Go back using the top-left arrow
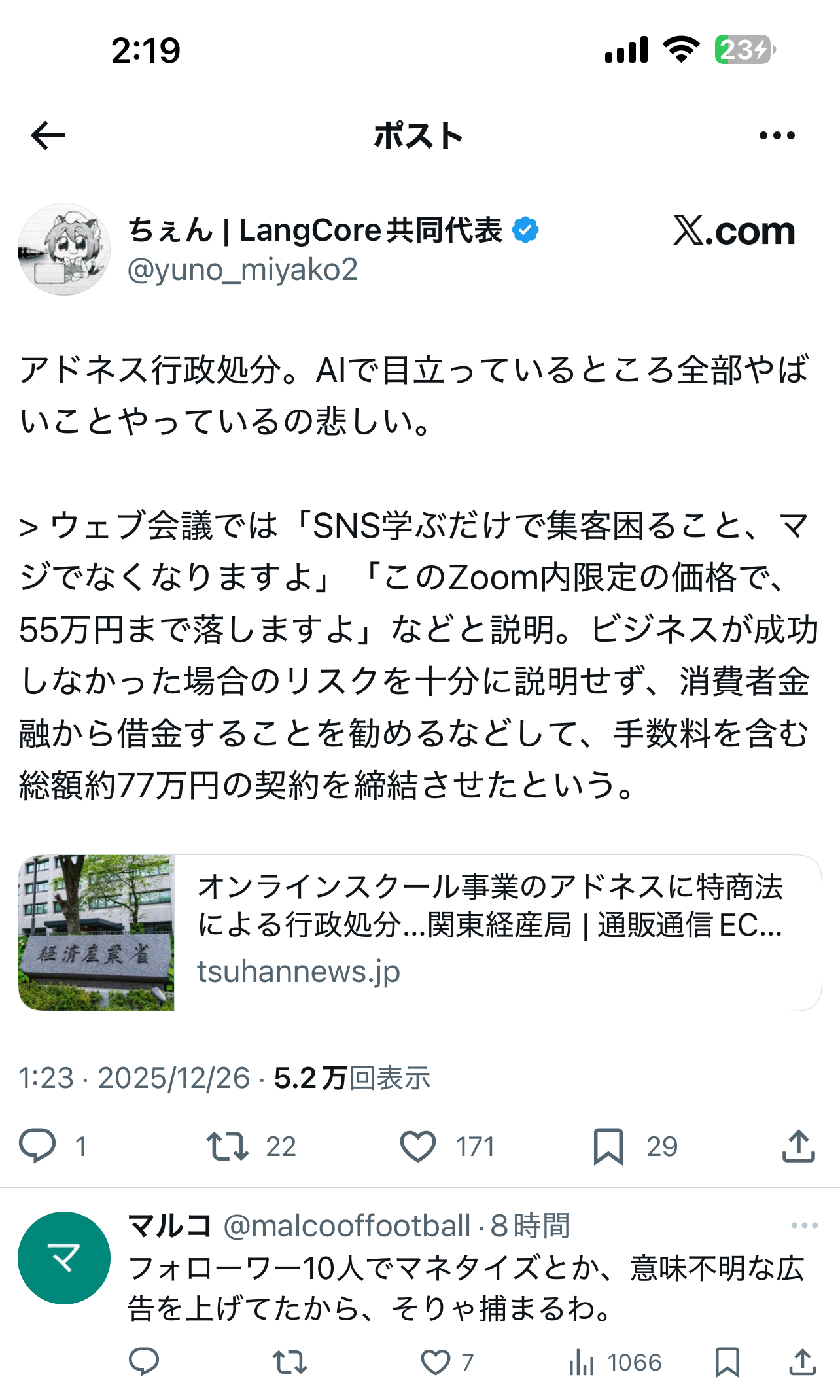This screenshot has width=840, height=1400. pos(48,135)
